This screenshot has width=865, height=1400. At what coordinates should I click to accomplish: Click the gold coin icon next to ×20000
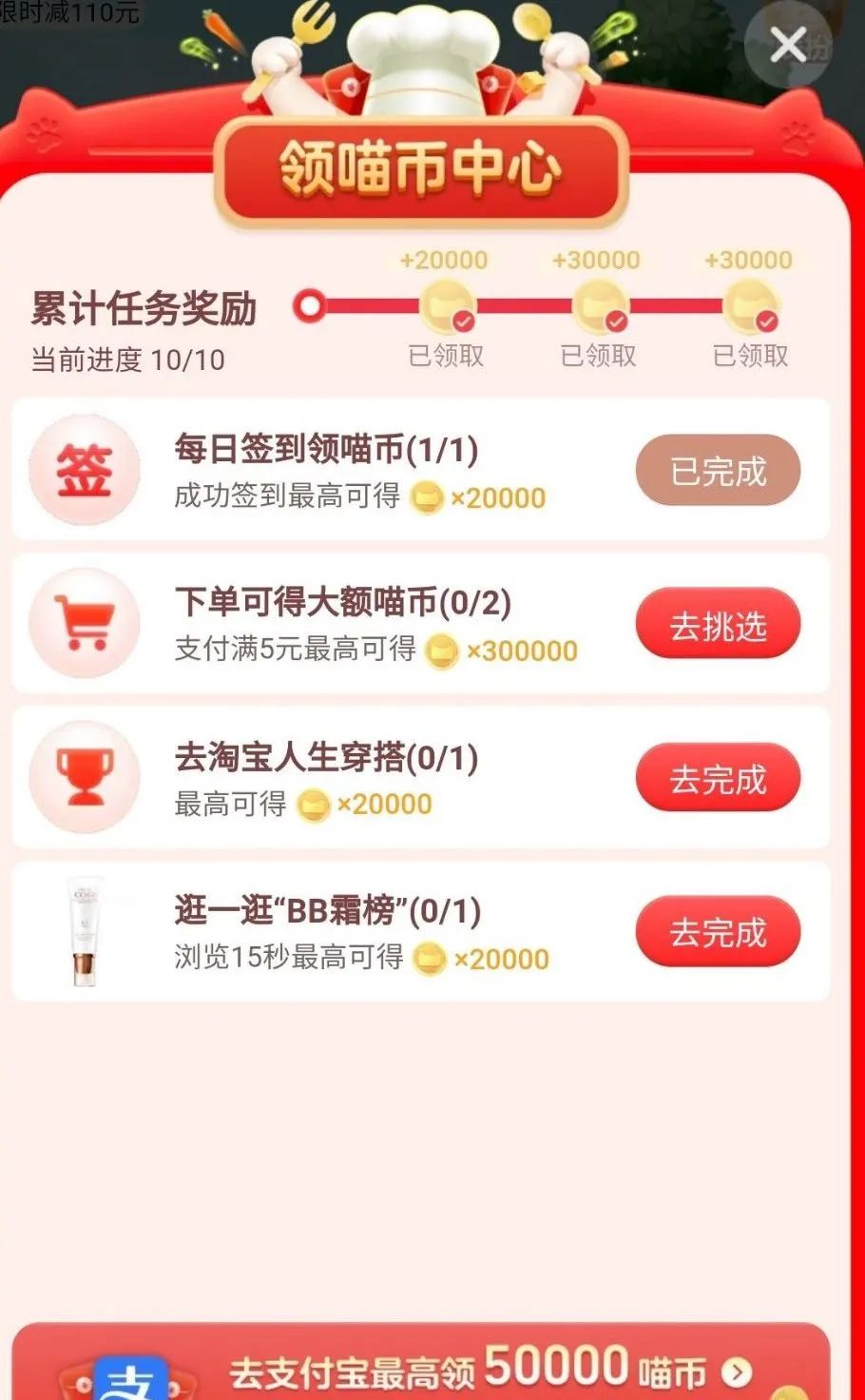point(425,497)
